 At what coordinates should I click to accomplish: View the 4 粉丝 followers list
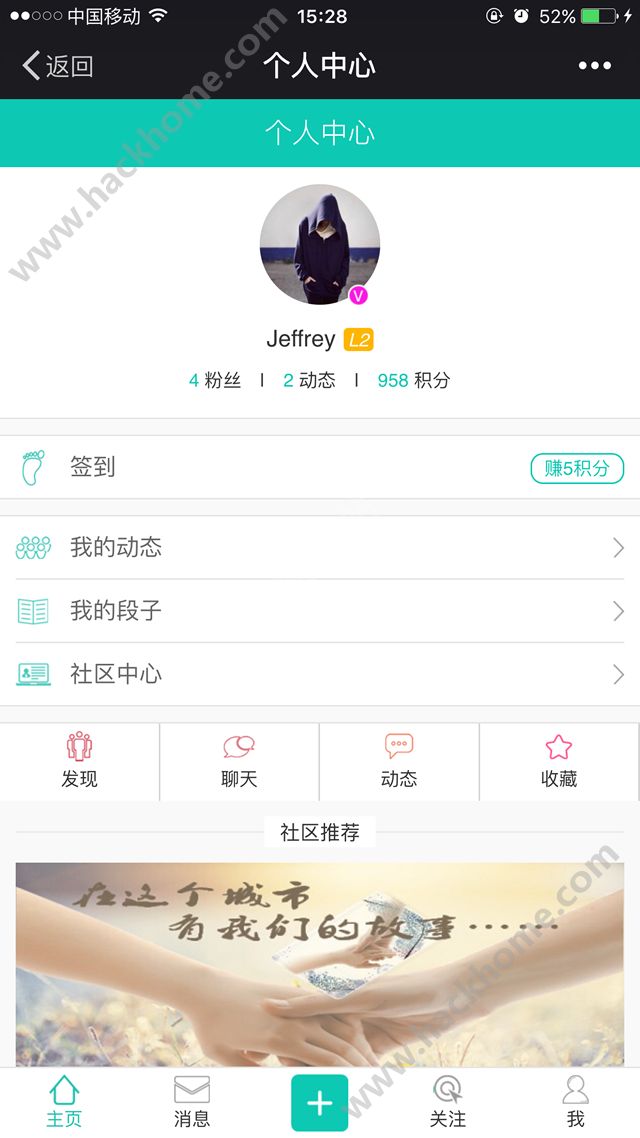(215, 380)
